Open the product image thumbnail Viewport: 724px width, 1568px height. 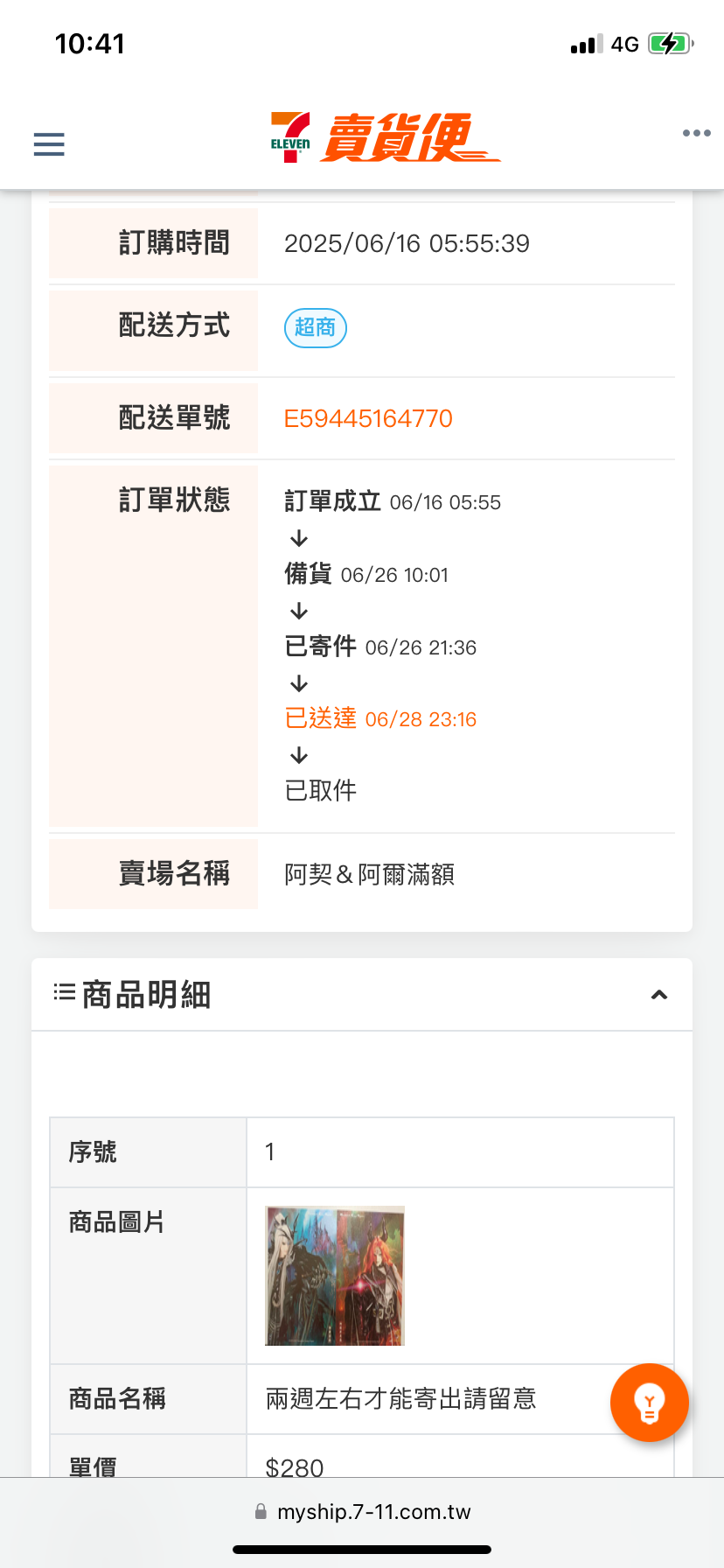tap(335, 1276)
